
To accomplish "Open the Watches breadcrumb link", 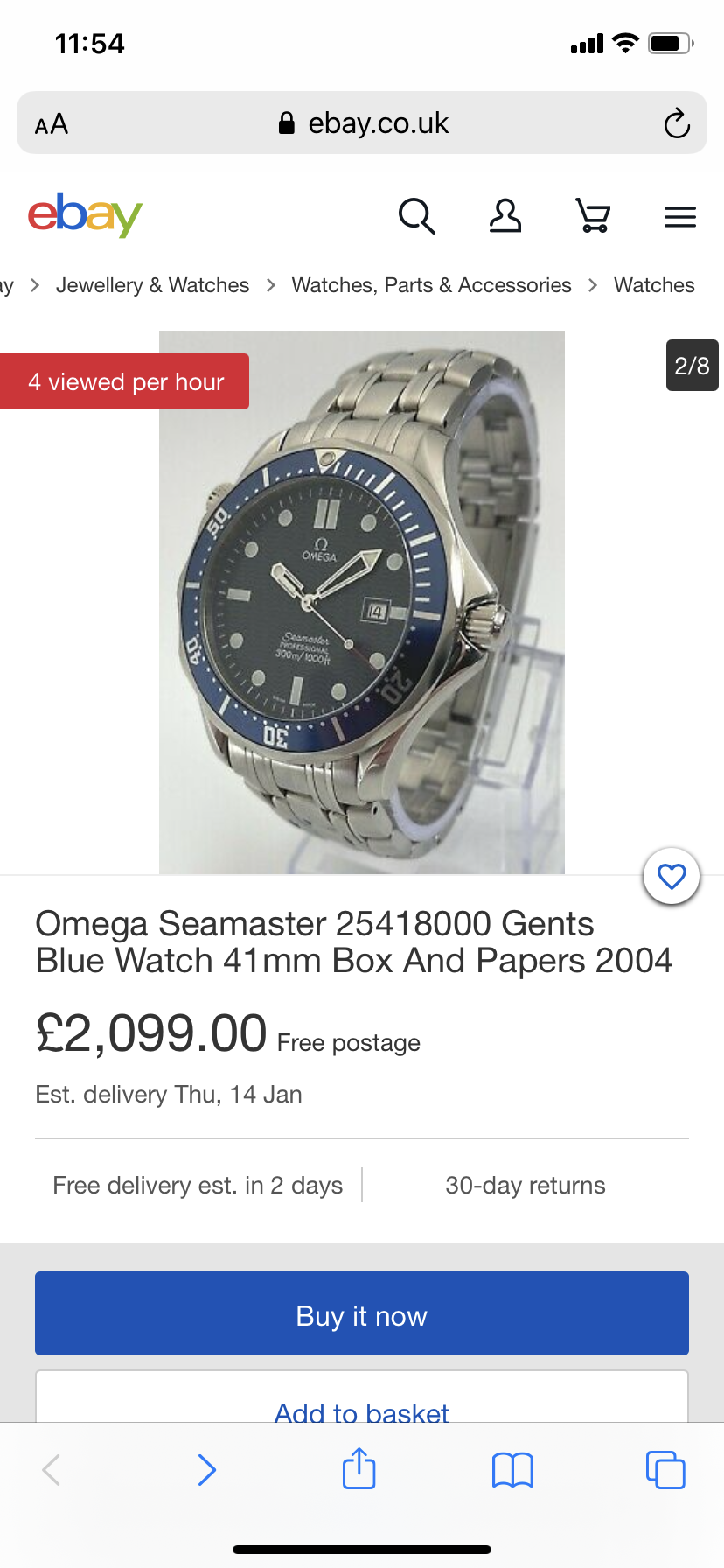I will [654, 285].
